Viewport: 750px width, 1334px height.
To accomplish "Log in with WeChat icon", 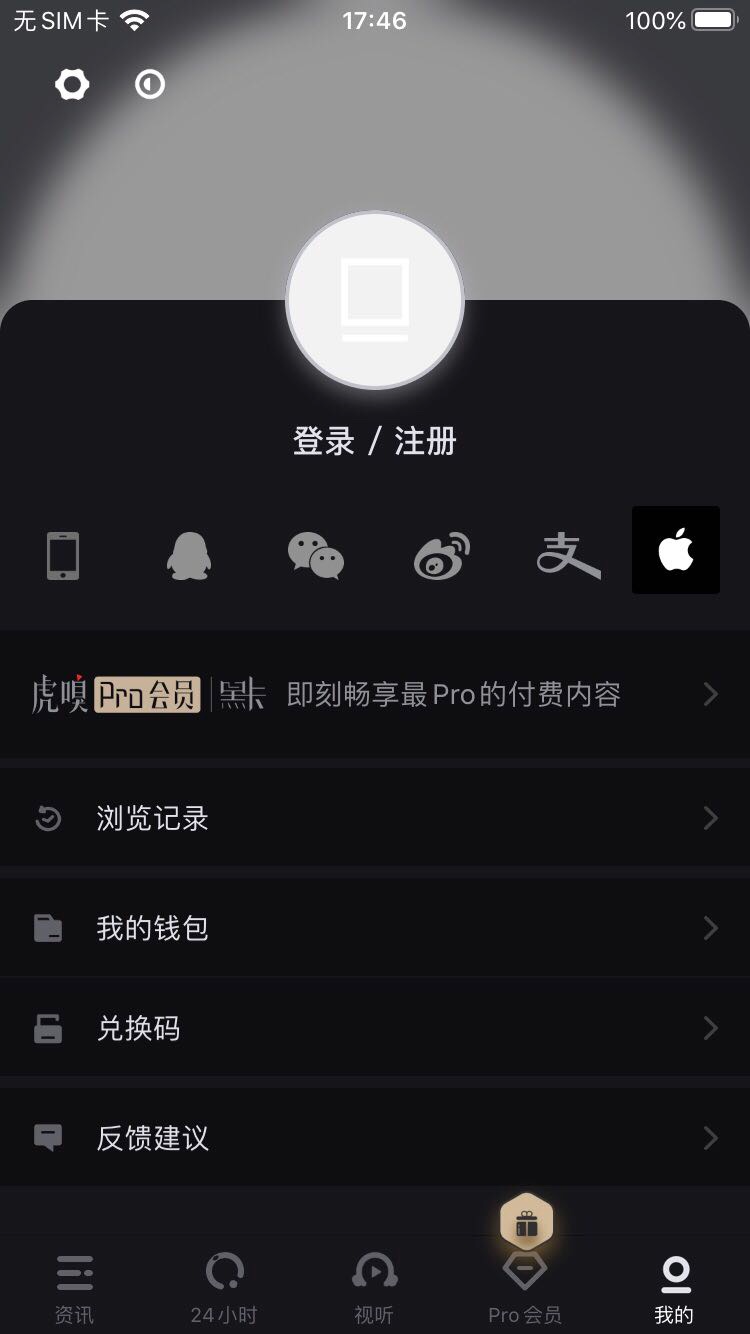I will tap(316, 555).
